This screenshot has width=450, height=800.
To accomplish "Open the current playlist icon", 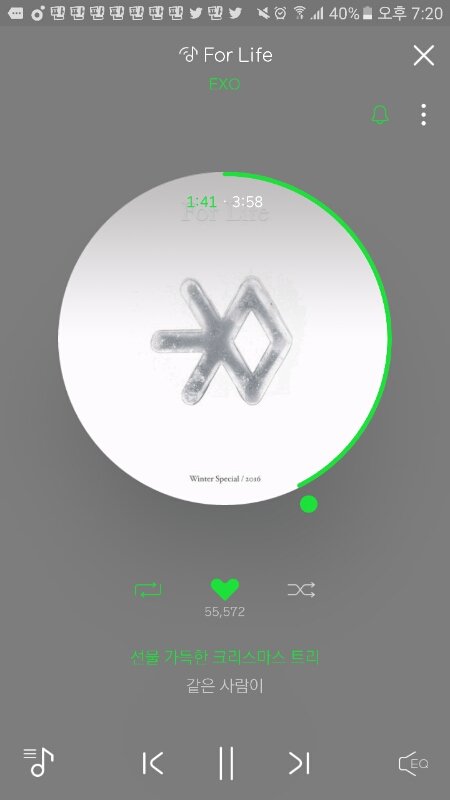I will [39, 762].
